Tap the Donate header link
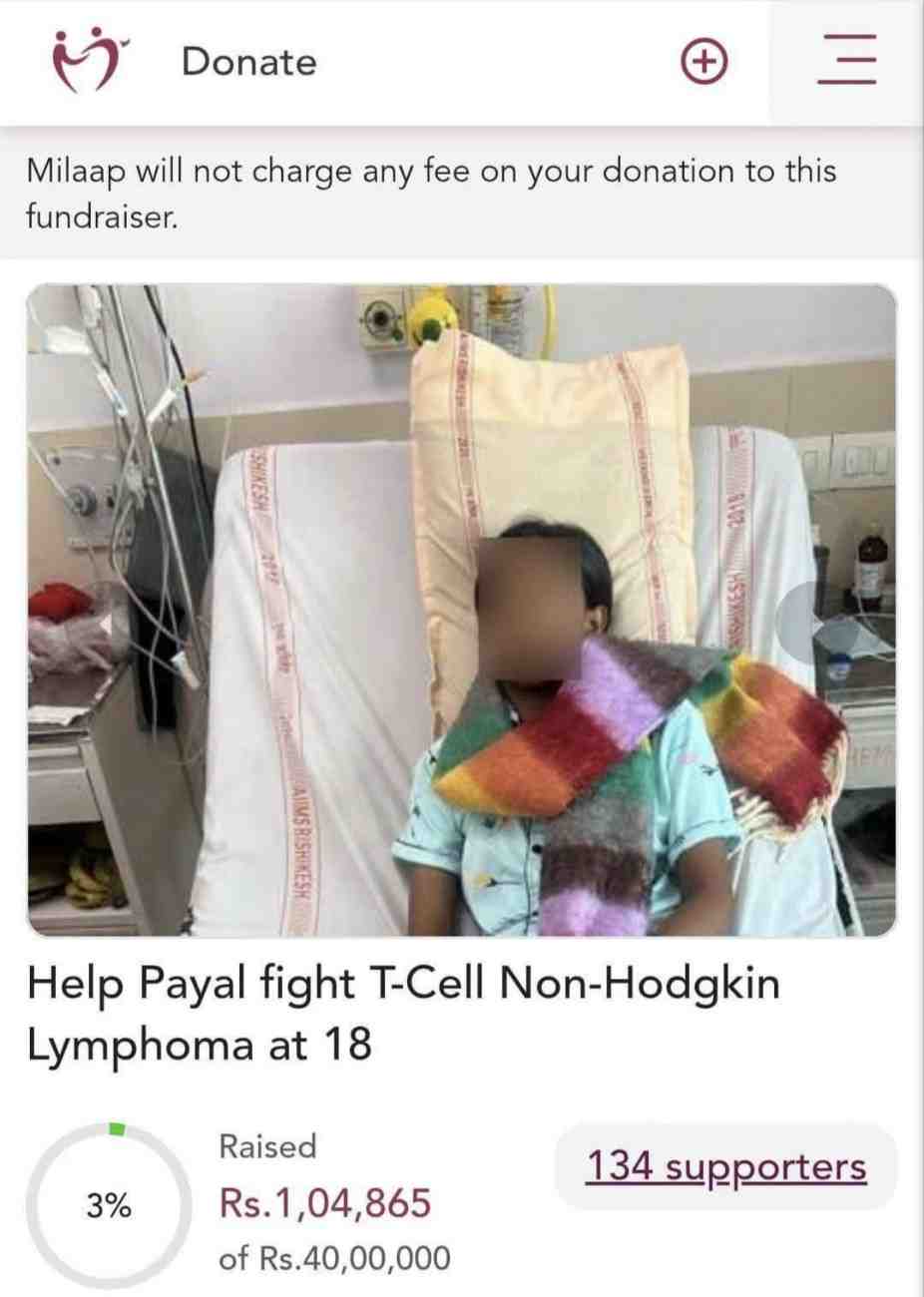This screenshot has height=1297, width=924. click(x=248, y=62)
